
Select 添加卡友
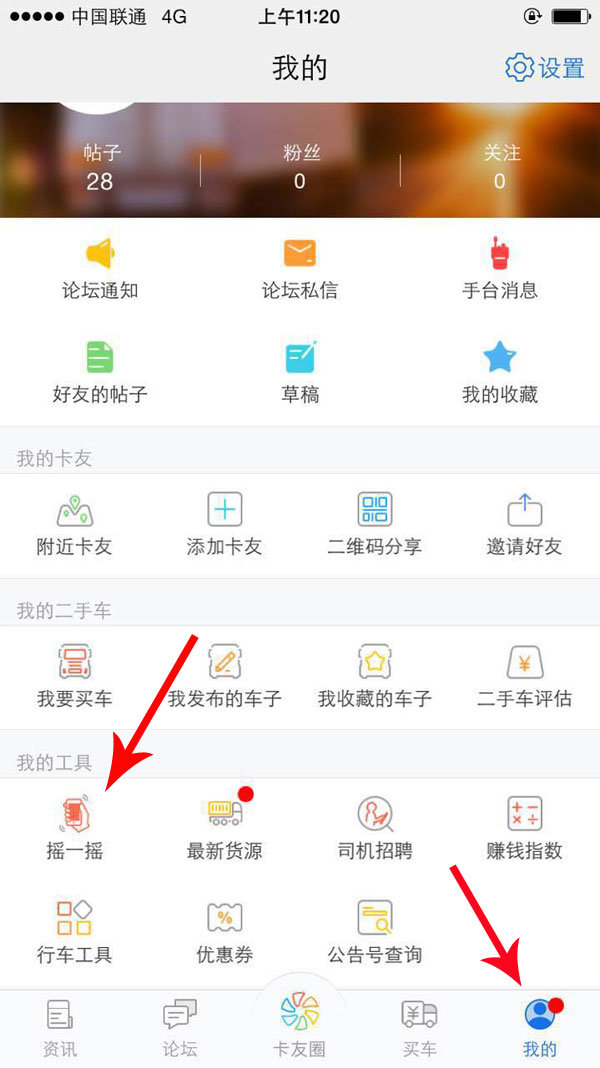click(225, 524)
